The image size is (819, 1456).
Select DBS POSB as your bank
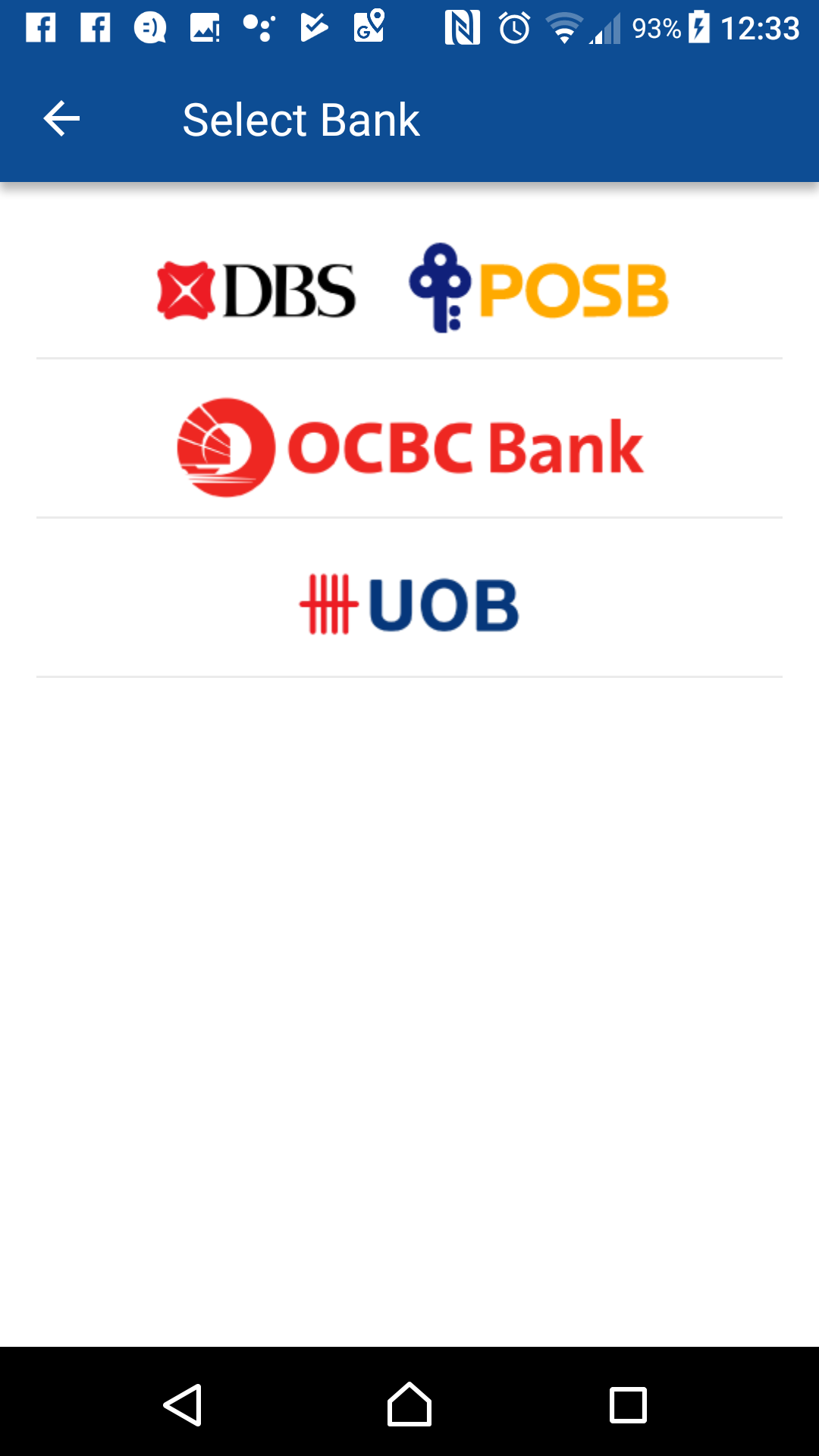(409, 289)
